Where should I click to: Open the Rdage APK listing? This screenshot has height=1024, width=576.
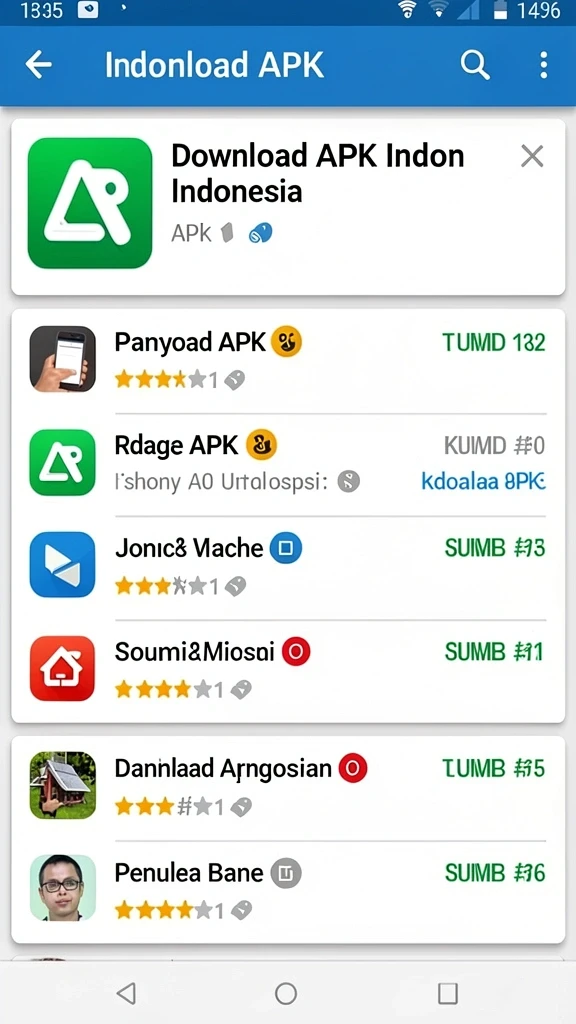coord(288,463)
